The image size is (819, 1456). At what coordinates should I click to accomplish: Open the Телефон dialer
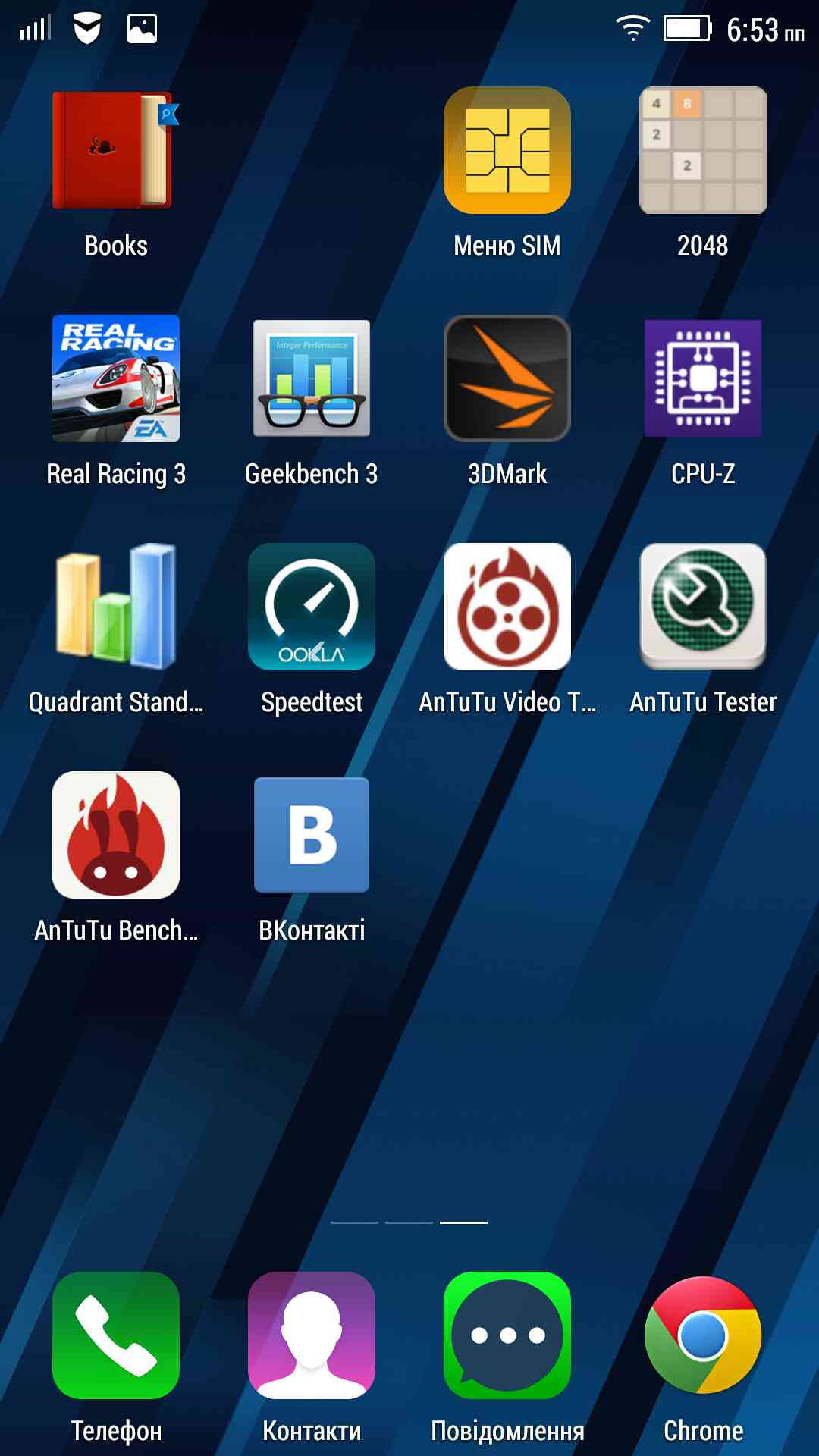115,1335
